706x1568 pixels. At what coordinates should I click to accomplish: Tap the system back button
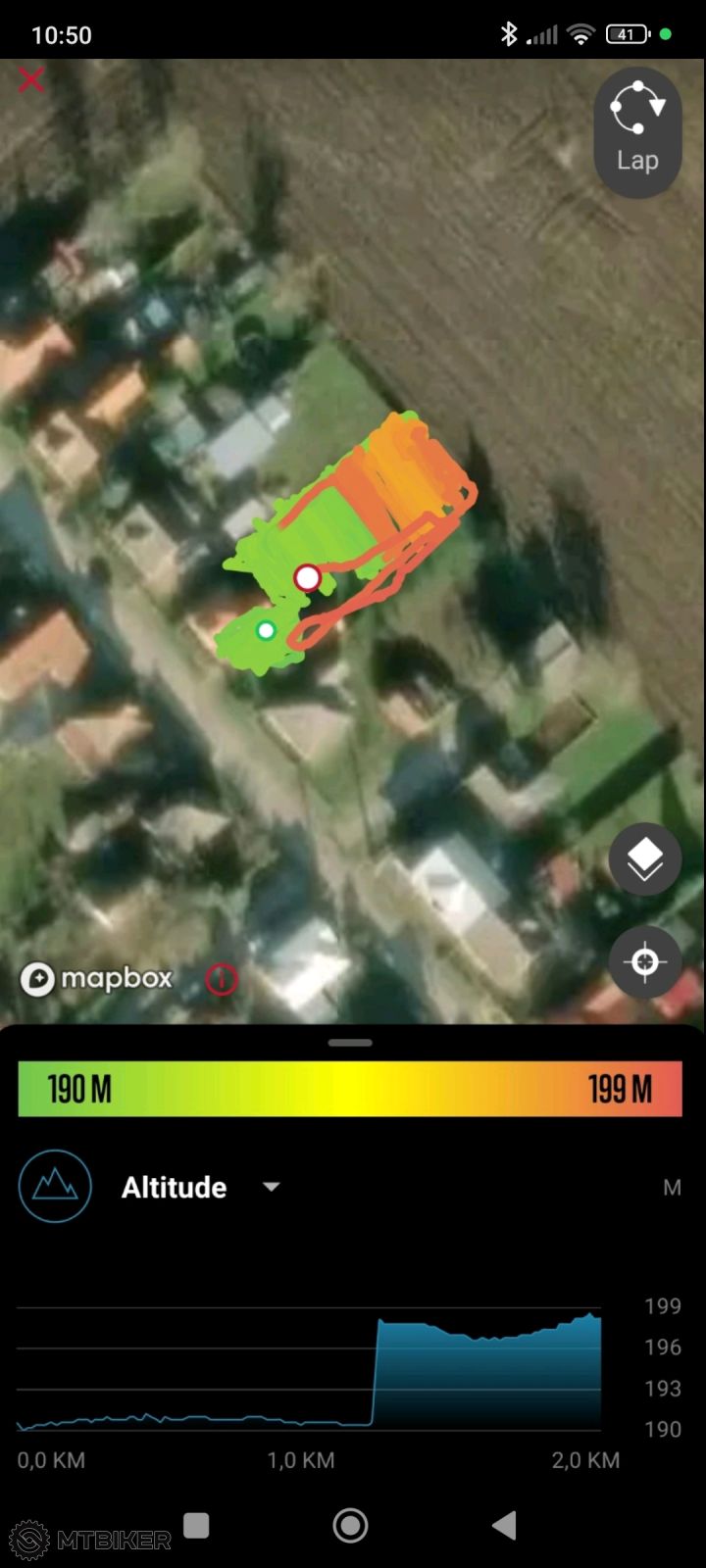[504, 1525]
